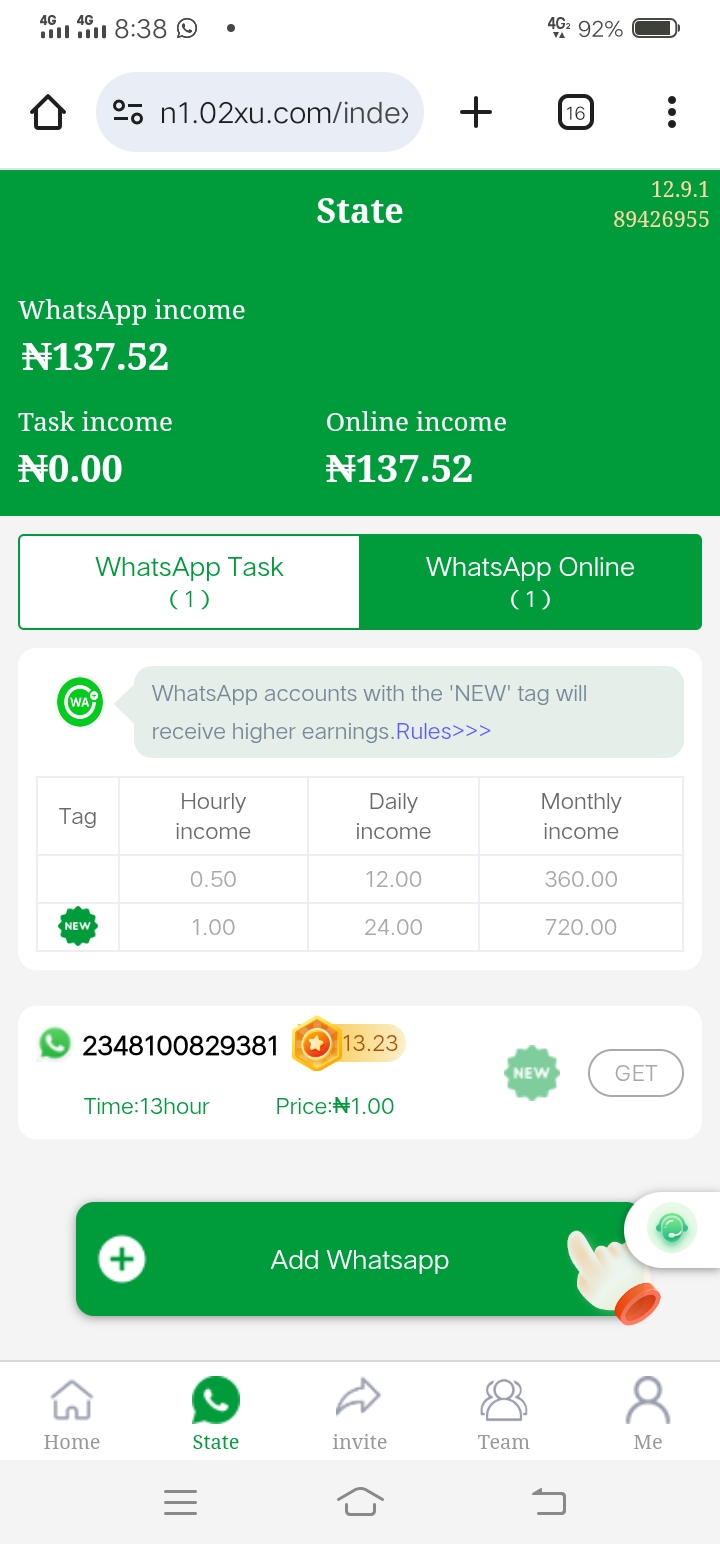Show the open tabs switcher
The height and width of the screenshot is (1544, 720).
pyautogui.click(x=575, y=113)
